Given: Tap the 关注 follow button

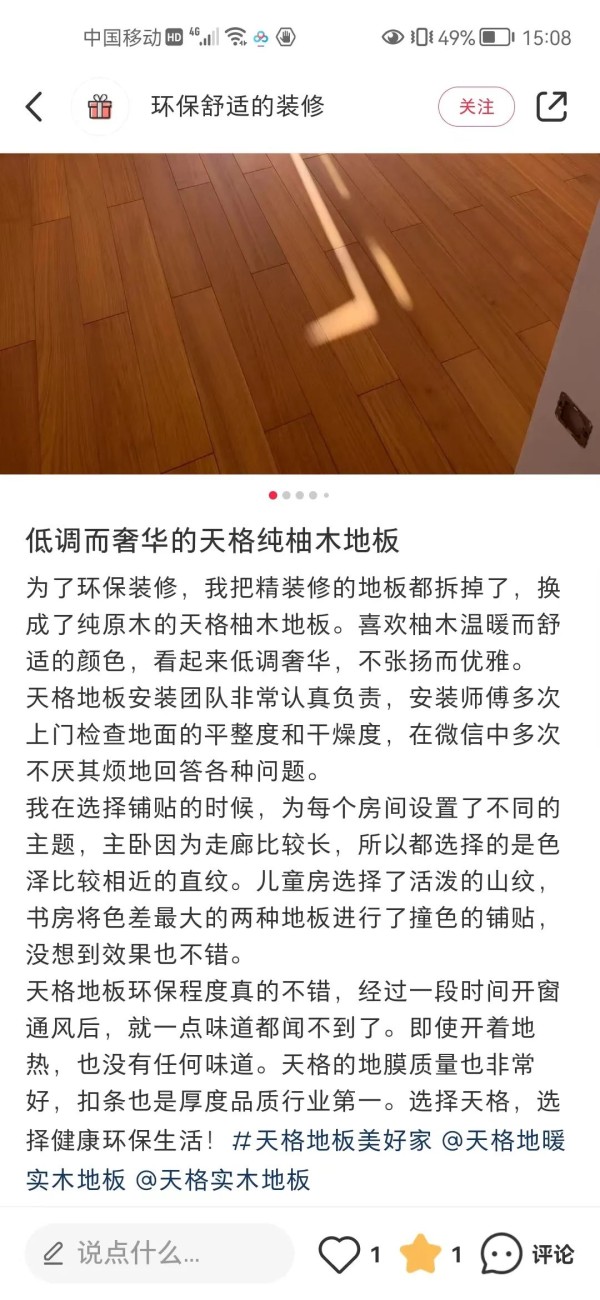Looking at the screenshot, I should tap(476, 107).
